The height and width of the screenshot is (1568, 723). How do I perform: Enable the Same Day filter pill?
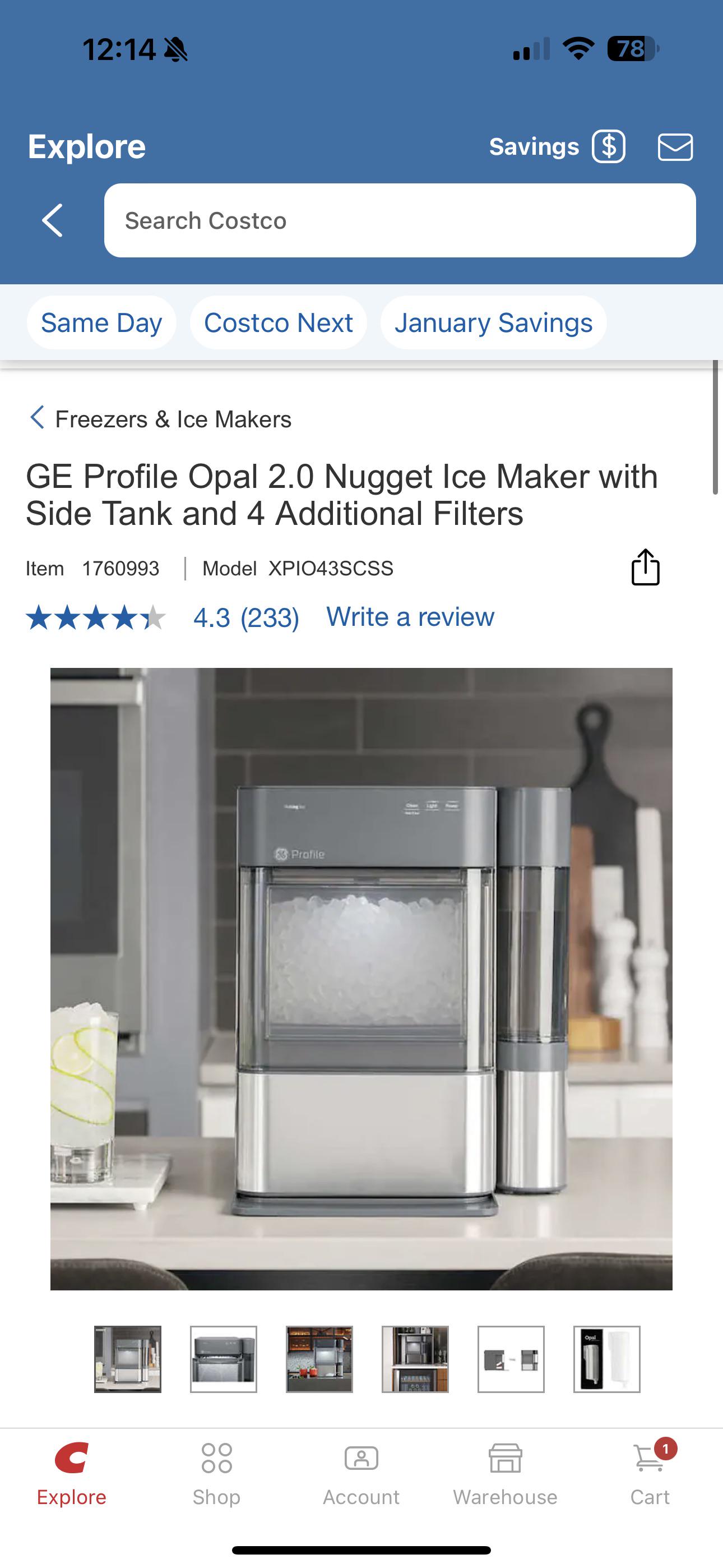click(101, 322)
